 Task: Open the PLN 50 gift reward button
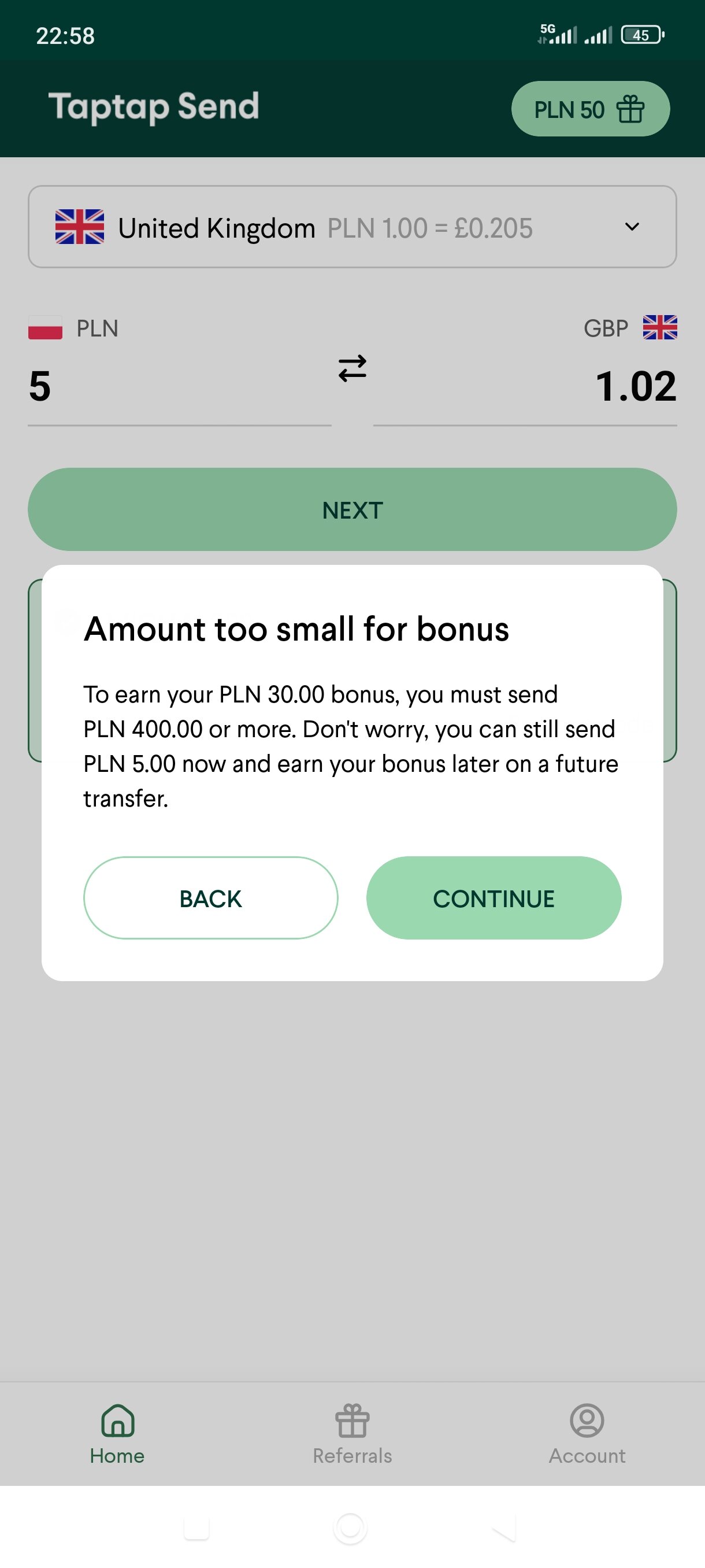(589, 109)
